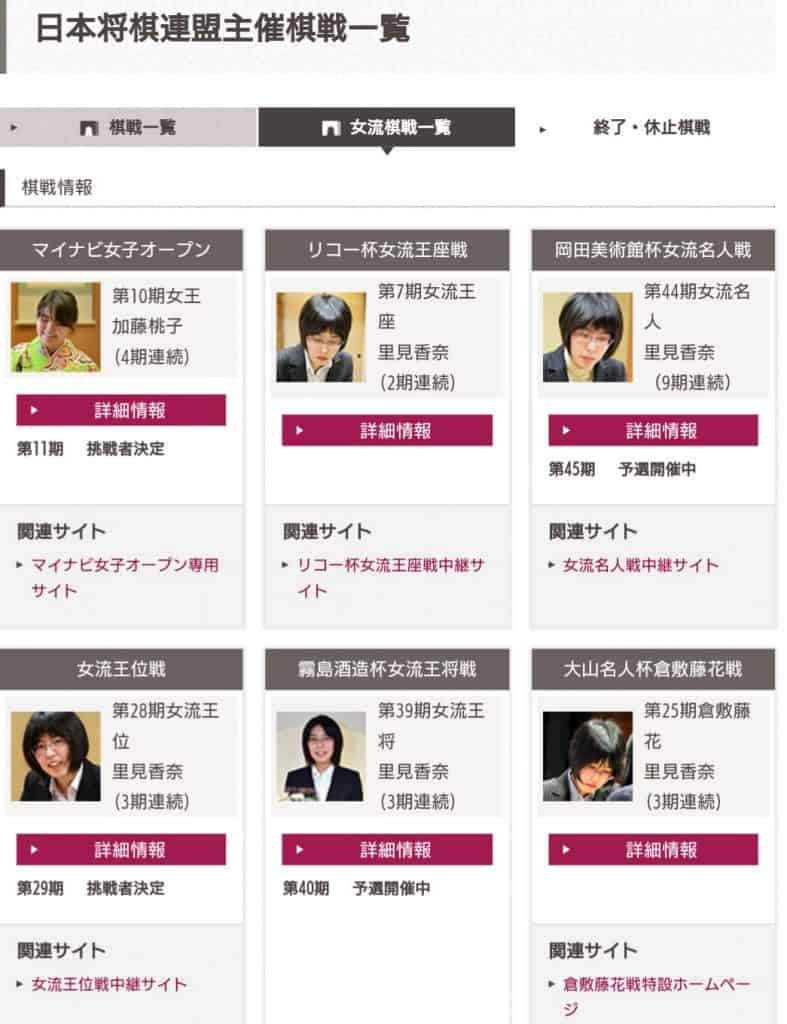
Task: Open 詳細情報 for マイナビ女子オープン
Action: pyautogui.click(x=121, y=410)
